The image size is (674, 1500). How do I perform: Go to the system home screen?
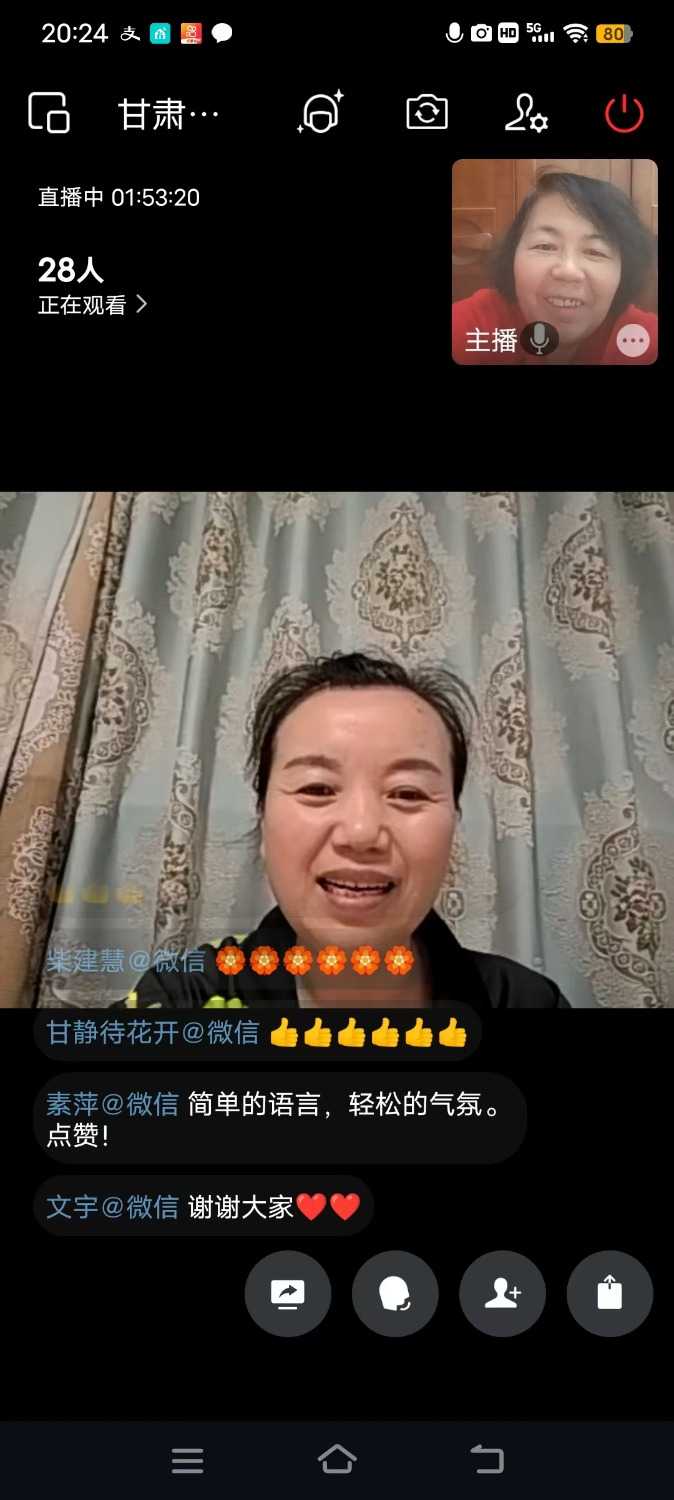pos(337,1460)
